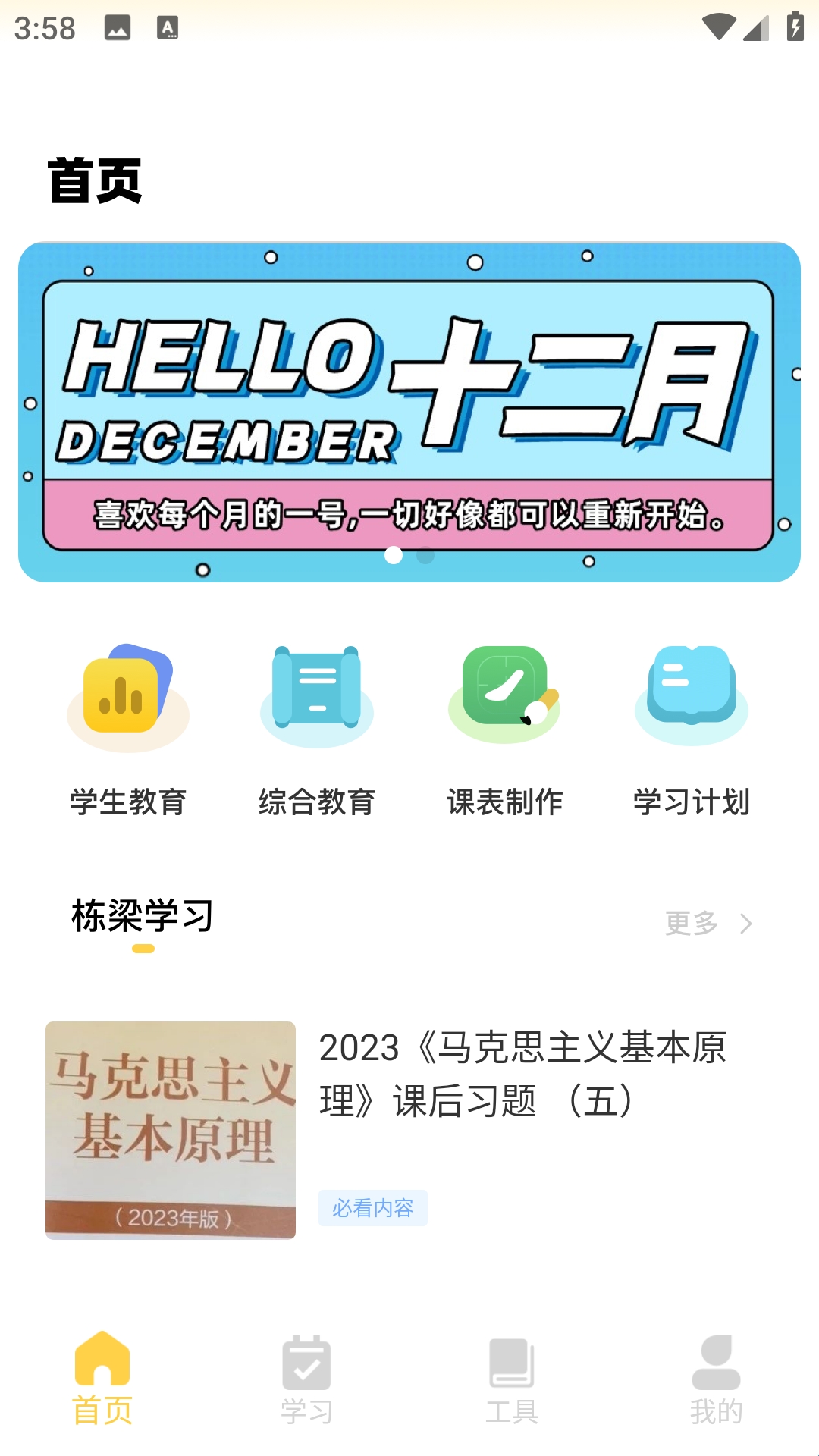Open 综合教育 section
This screenshot has width=819, height=1456.
point(316,730)
